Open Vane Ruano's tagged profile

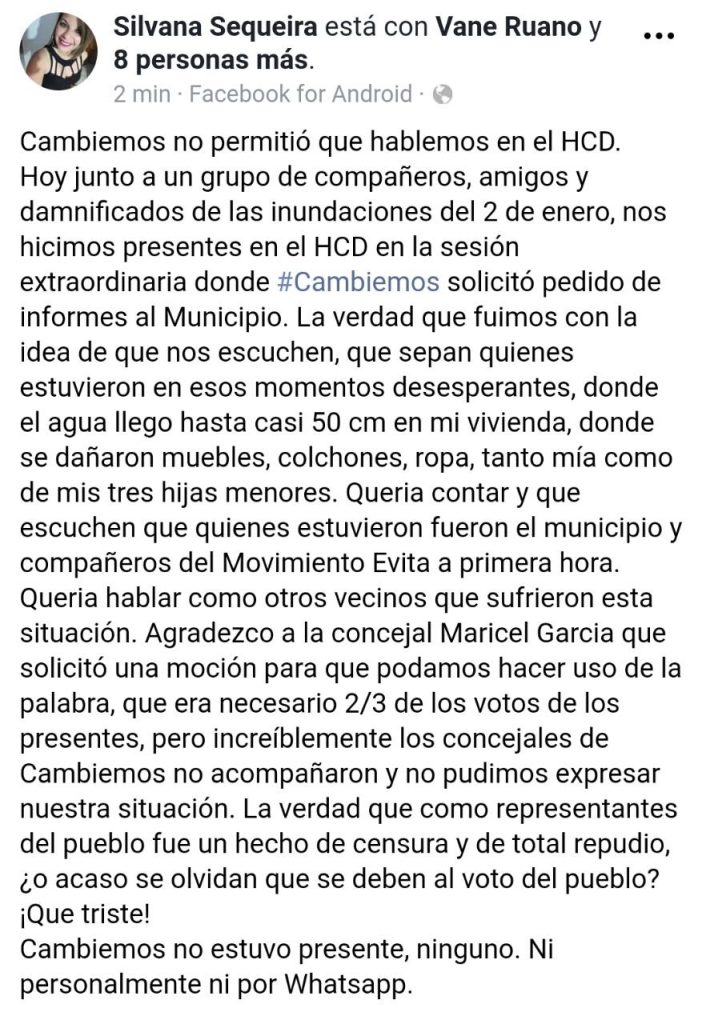coord(510,27)
